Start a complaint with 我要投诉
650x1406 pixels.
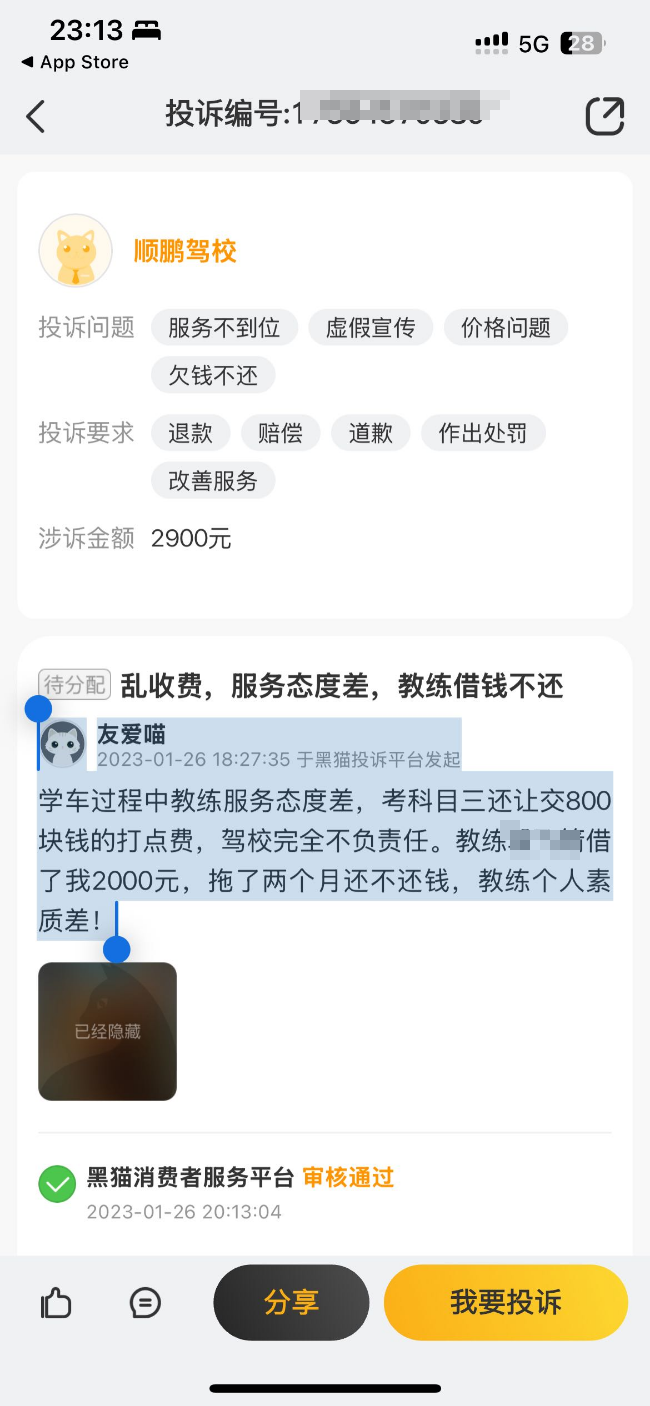(505, 1302)
